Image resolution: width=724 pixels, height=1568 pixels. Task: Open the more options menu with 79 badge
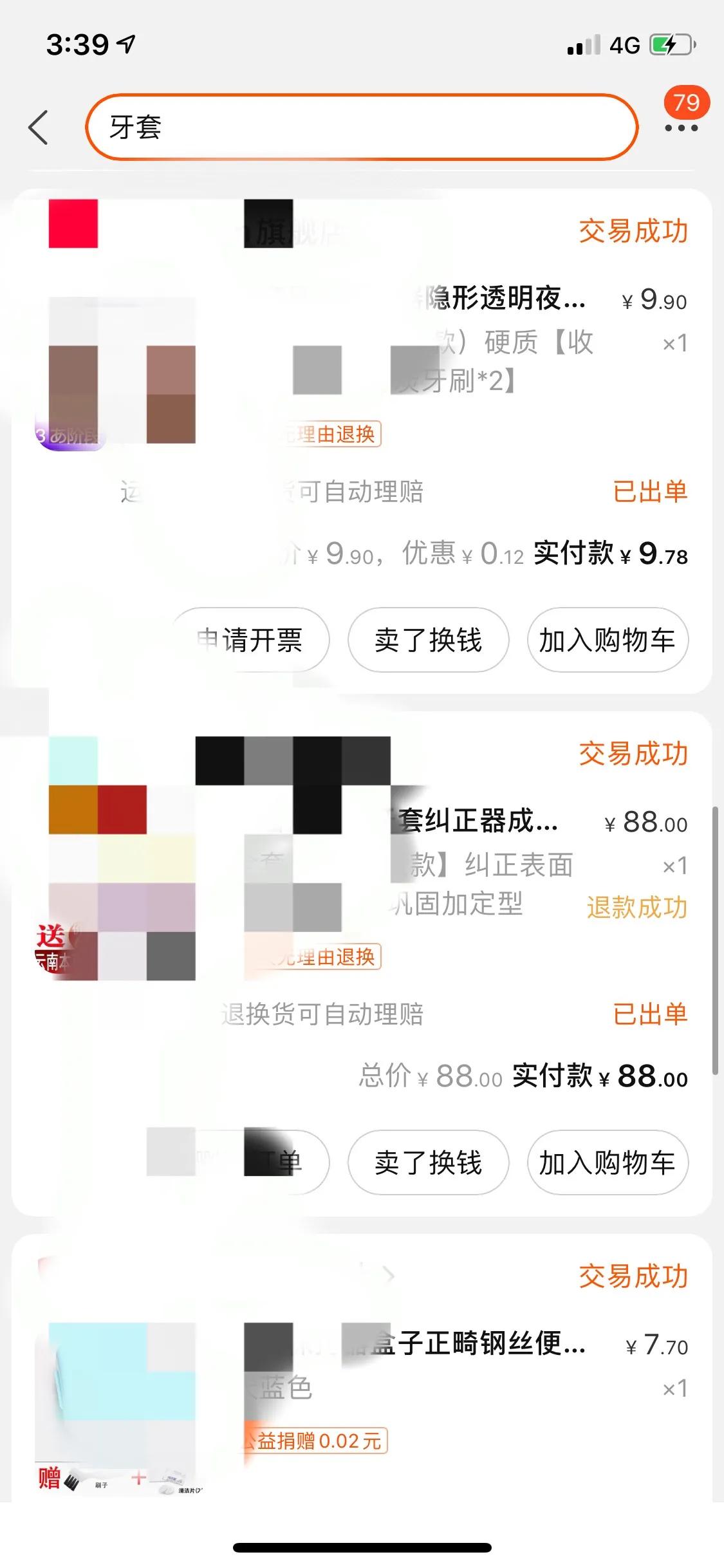[x=680, y=129]
